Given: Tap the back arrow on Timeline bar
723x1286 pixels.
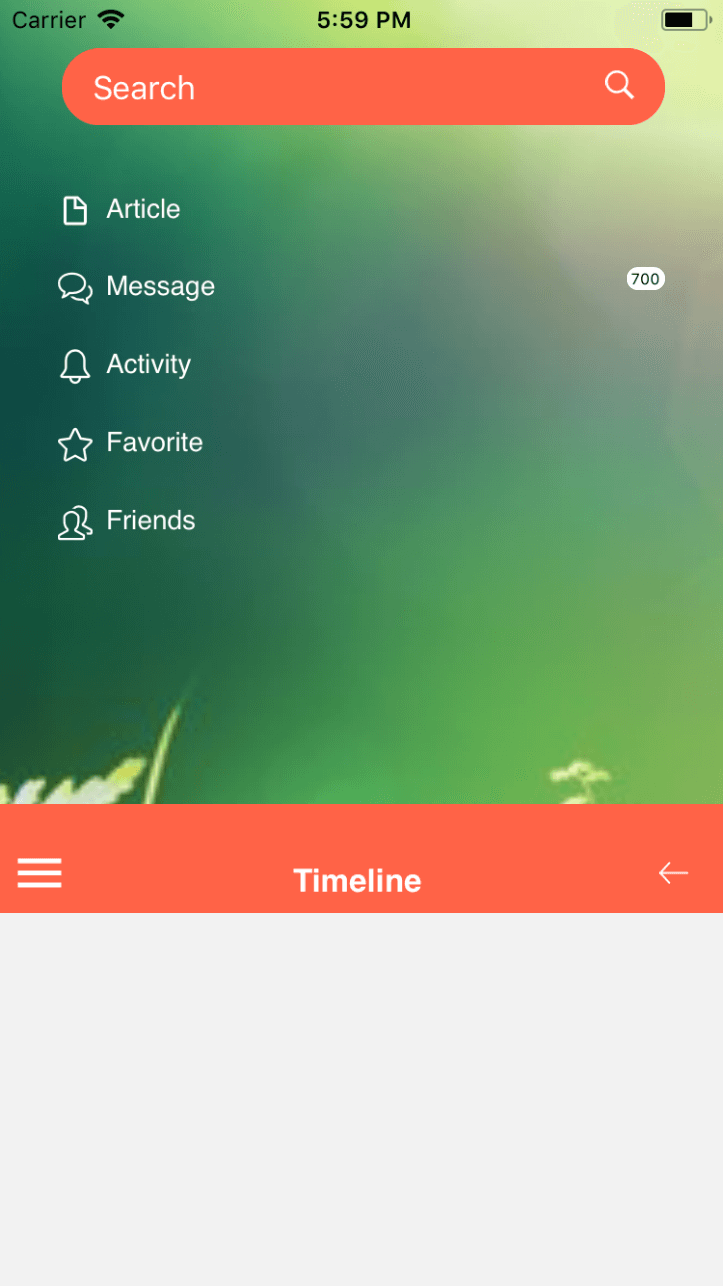Looking at the screenshot, I should coord(673,873).
